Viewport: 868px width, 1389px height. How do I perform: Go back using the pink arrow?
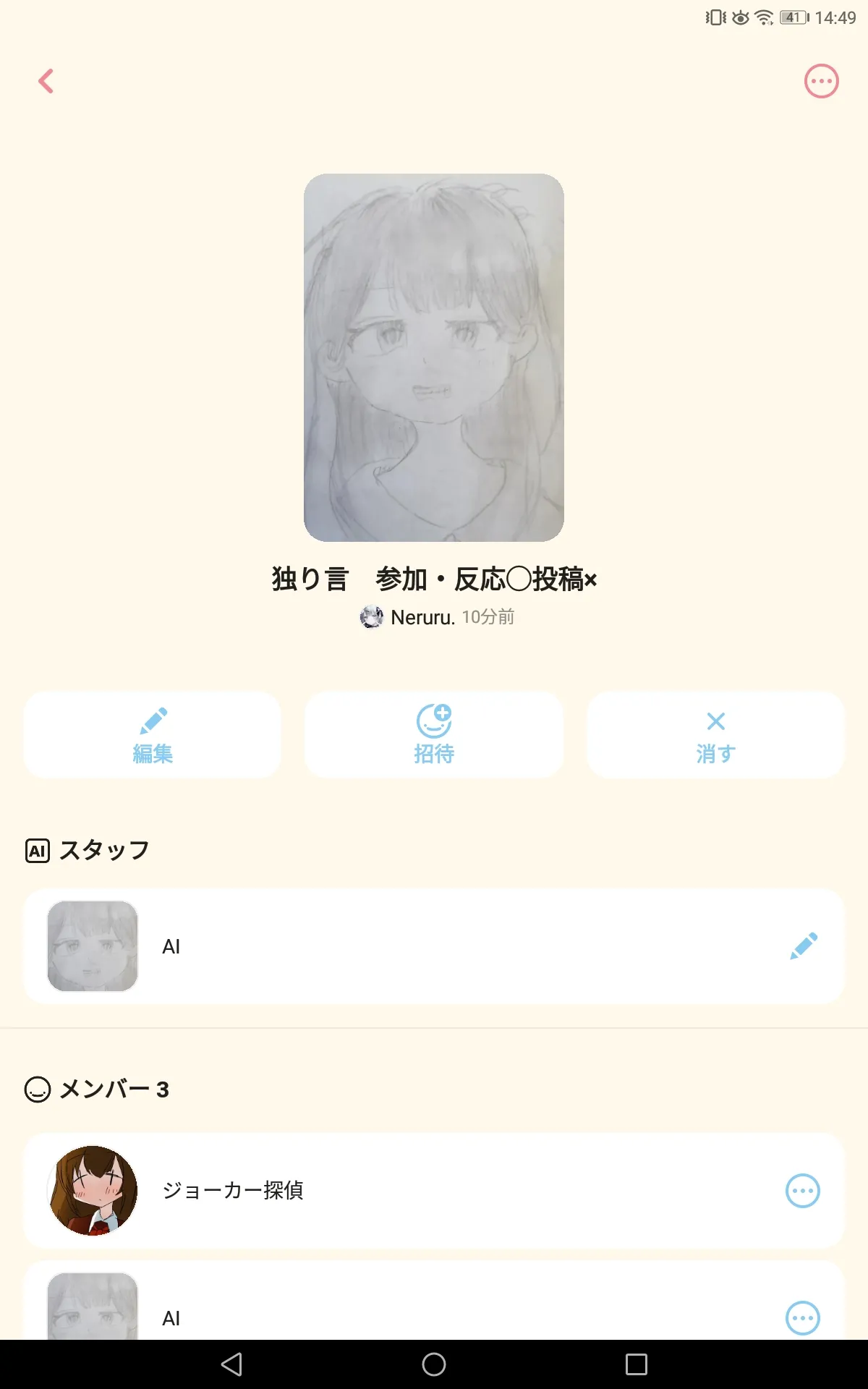(46, 81)
